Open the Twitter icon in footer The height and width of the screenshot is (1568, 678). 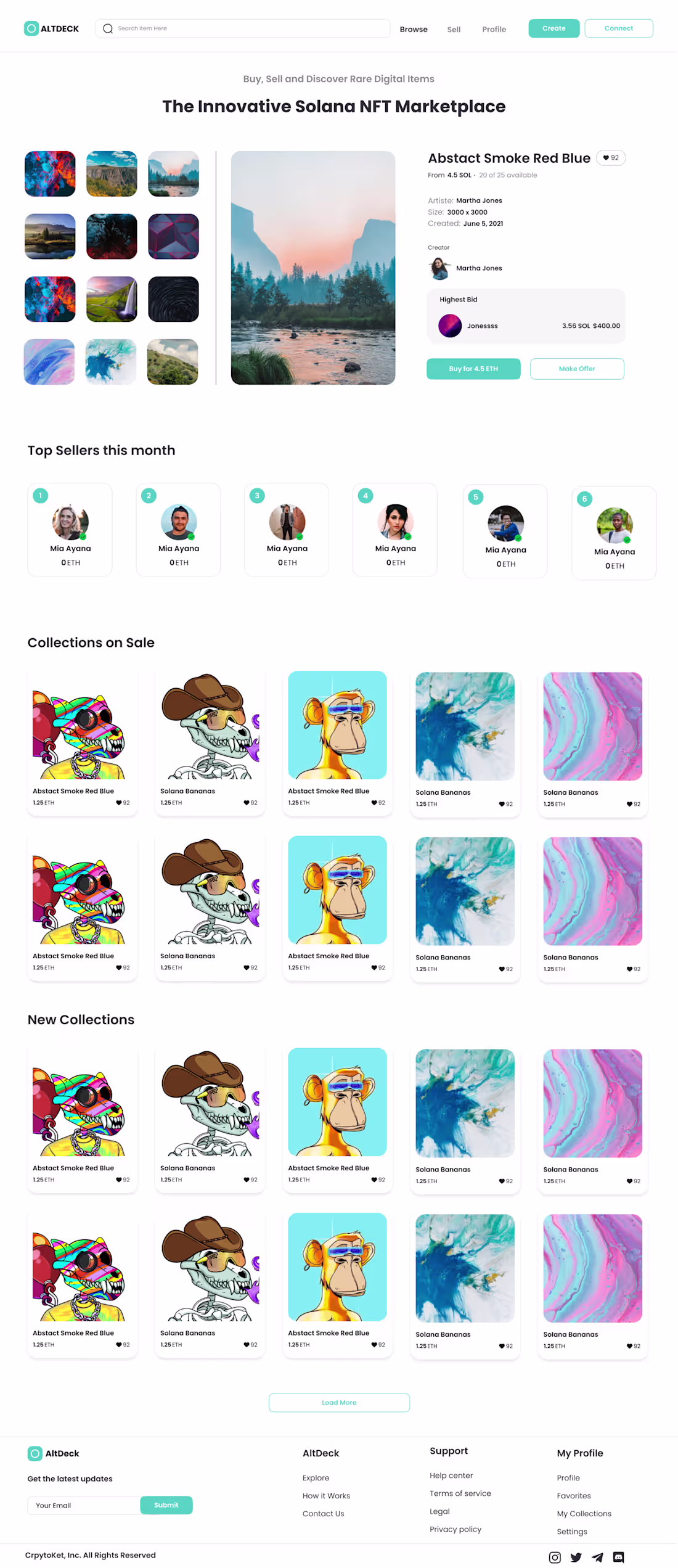[x=576, y=1558]
